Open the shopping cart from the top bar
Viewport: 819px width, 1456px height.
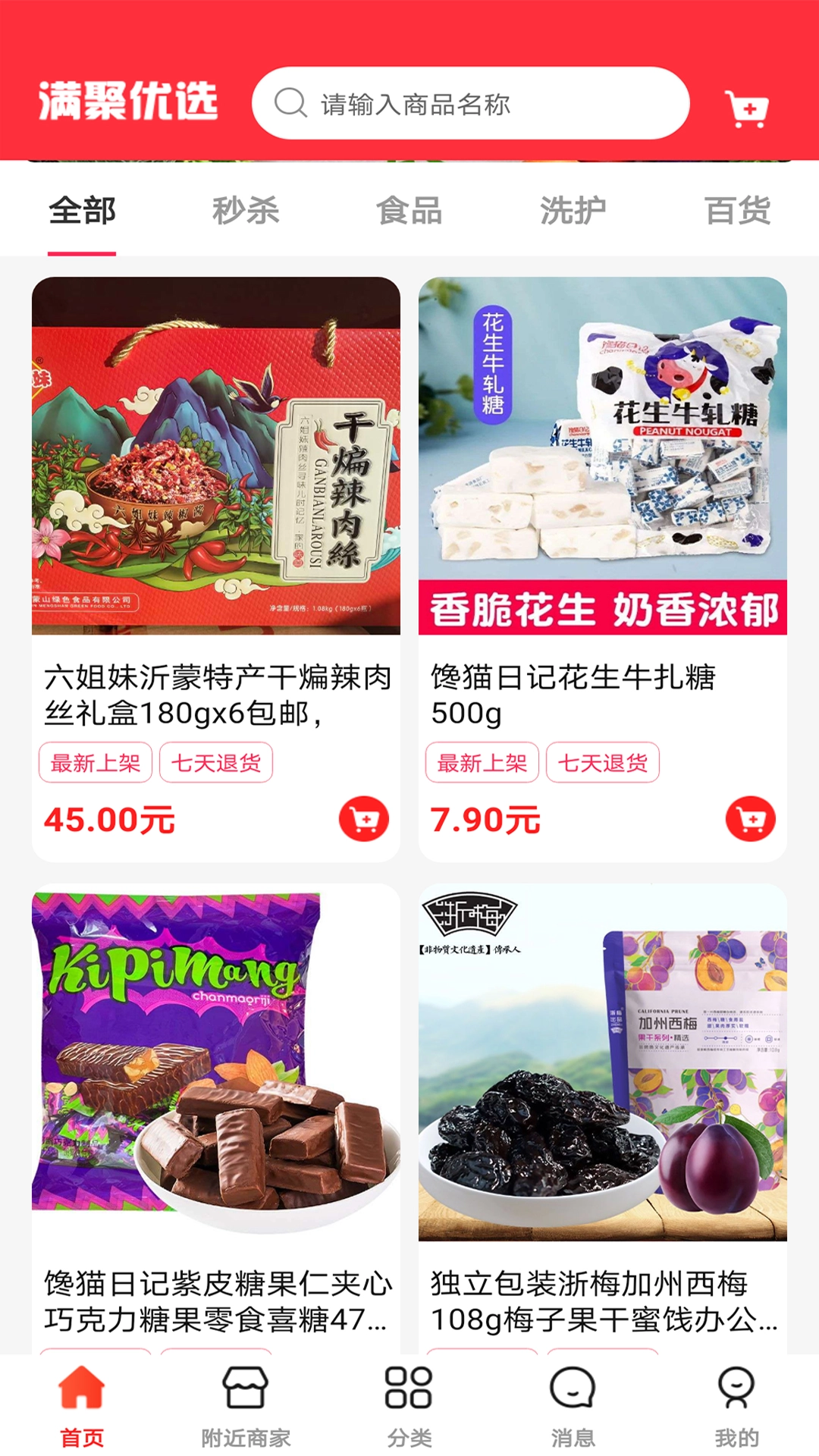tap(747, 104)
